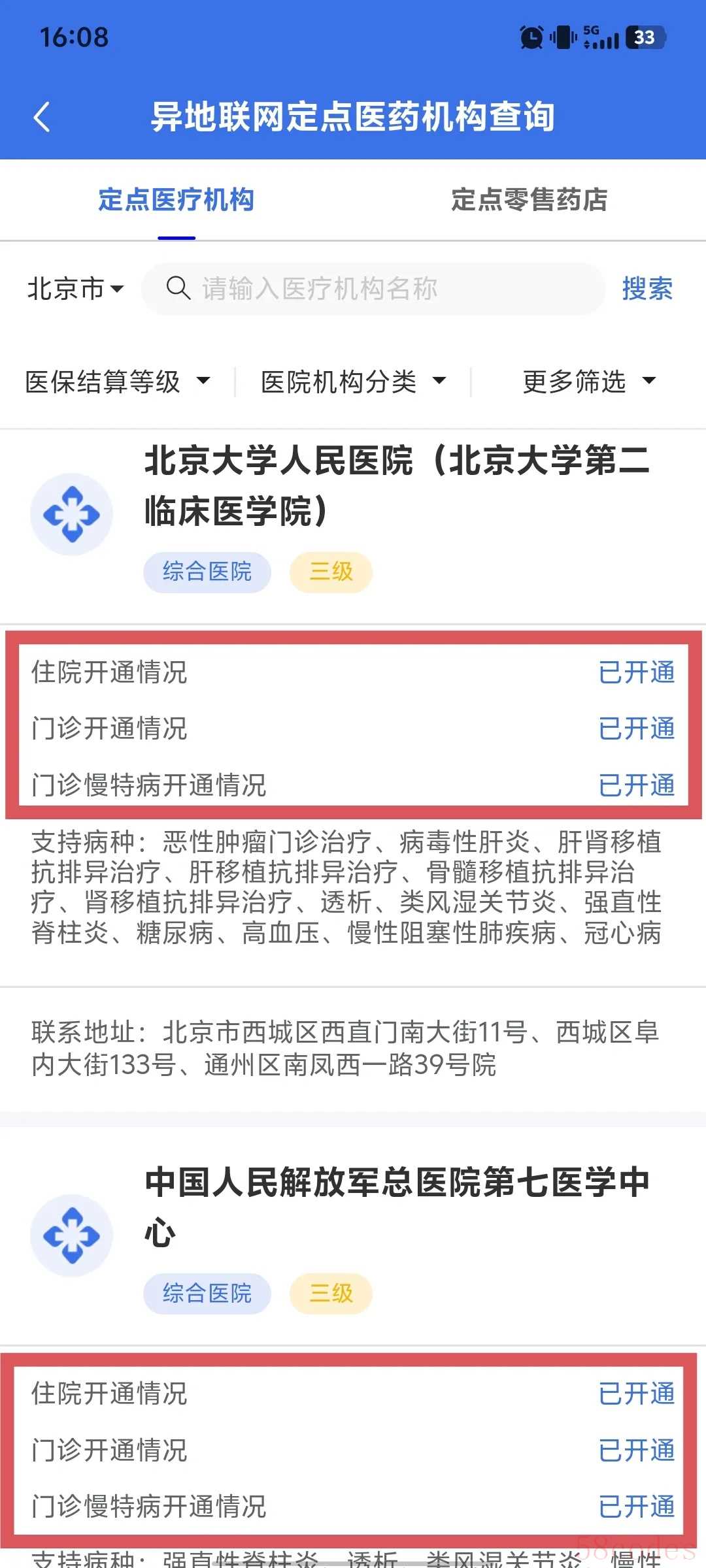Expand the 医保结算等级 filter

coord(118,382)
